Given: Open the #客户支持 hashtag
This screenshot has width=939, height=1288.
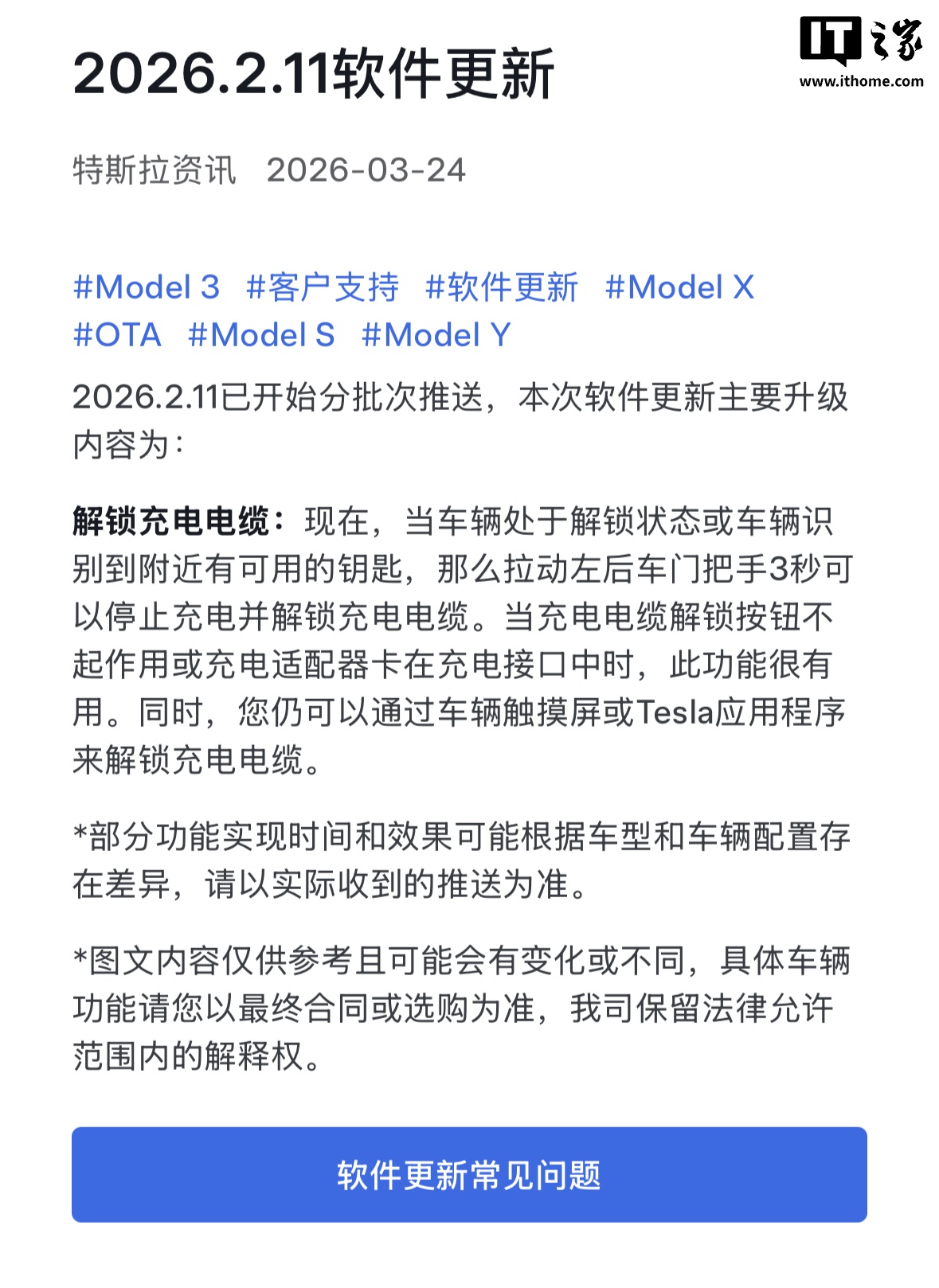Looking at the screenshot, I should [323, 287].
